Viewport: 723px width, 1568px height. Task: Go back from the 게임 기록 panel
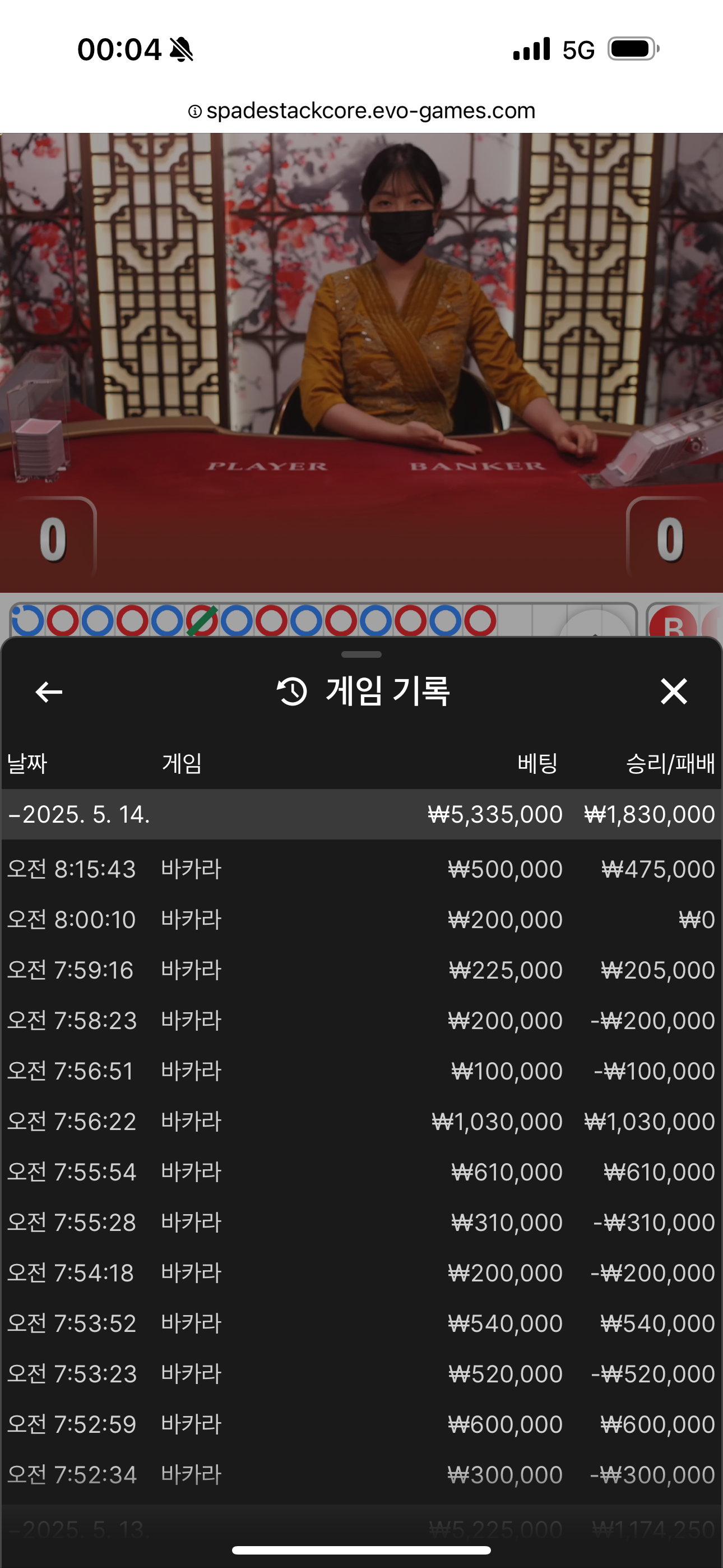(x=49, y=692)
